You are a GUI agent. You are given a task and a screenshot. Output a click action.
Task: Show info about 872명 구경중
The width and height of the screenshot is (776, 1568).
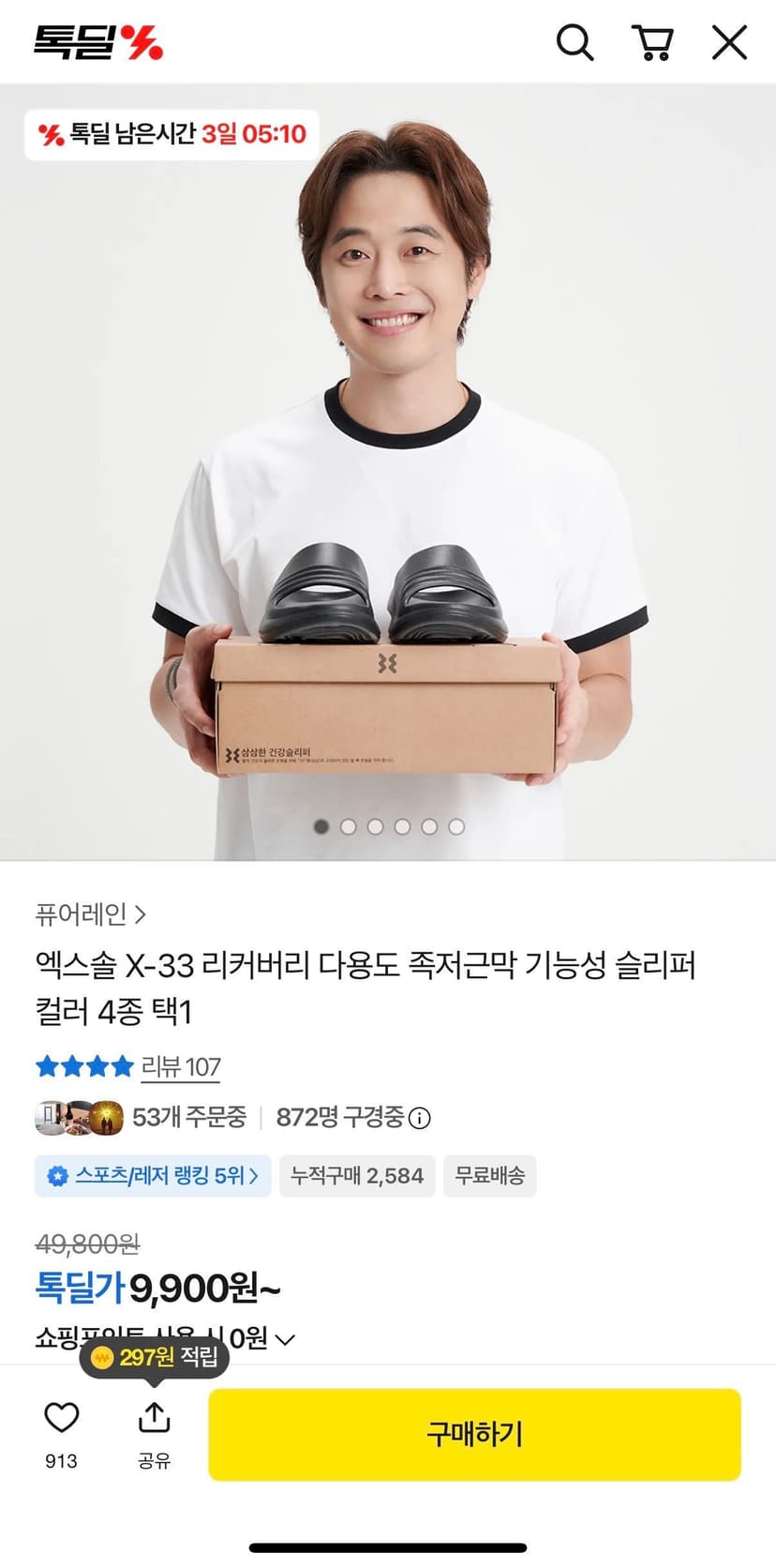tap(421, 1118)
